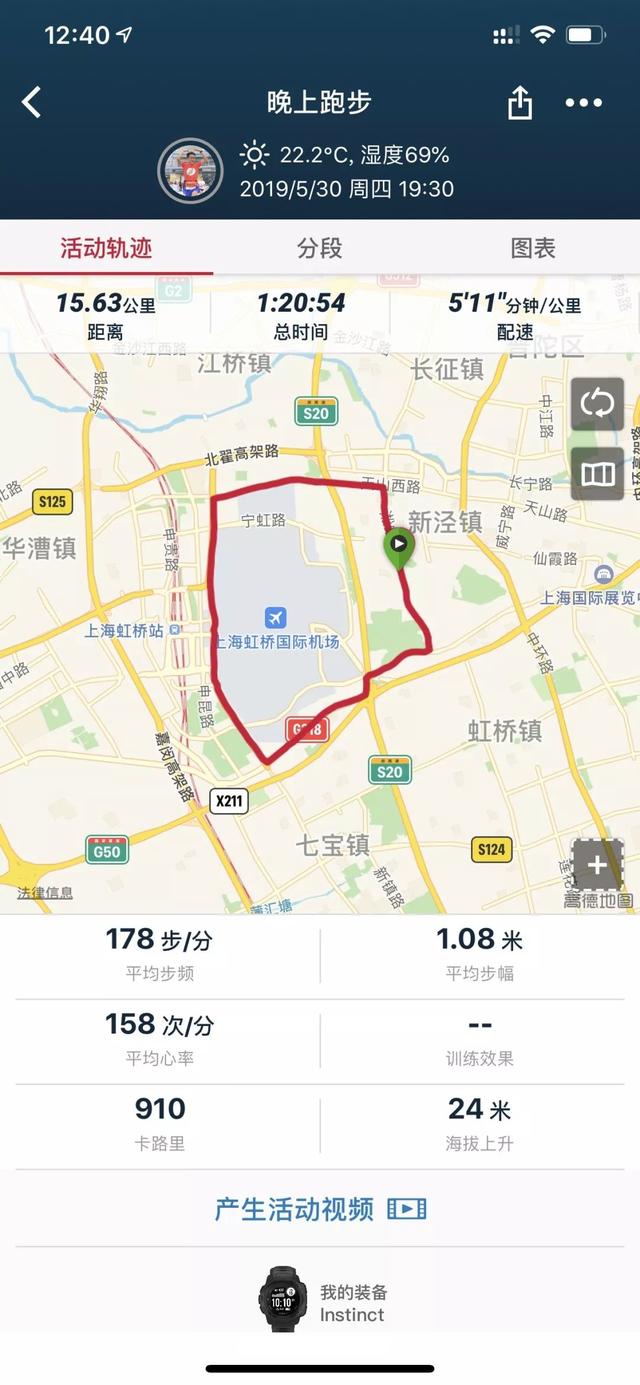Go back using the top-left arrow
Screen dimensions: 640x1385
point(32,102)
